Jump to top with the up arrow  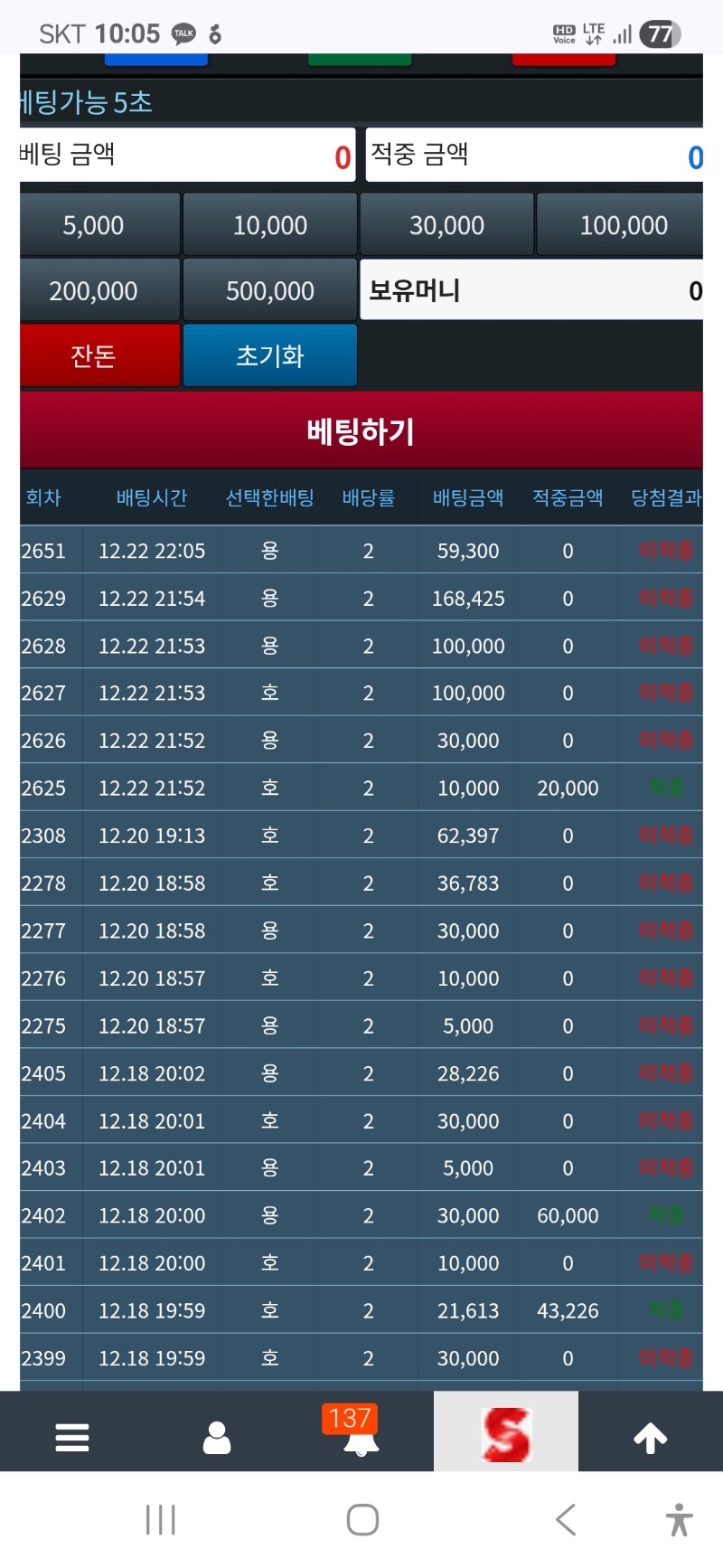click(x=650, y=1436)
